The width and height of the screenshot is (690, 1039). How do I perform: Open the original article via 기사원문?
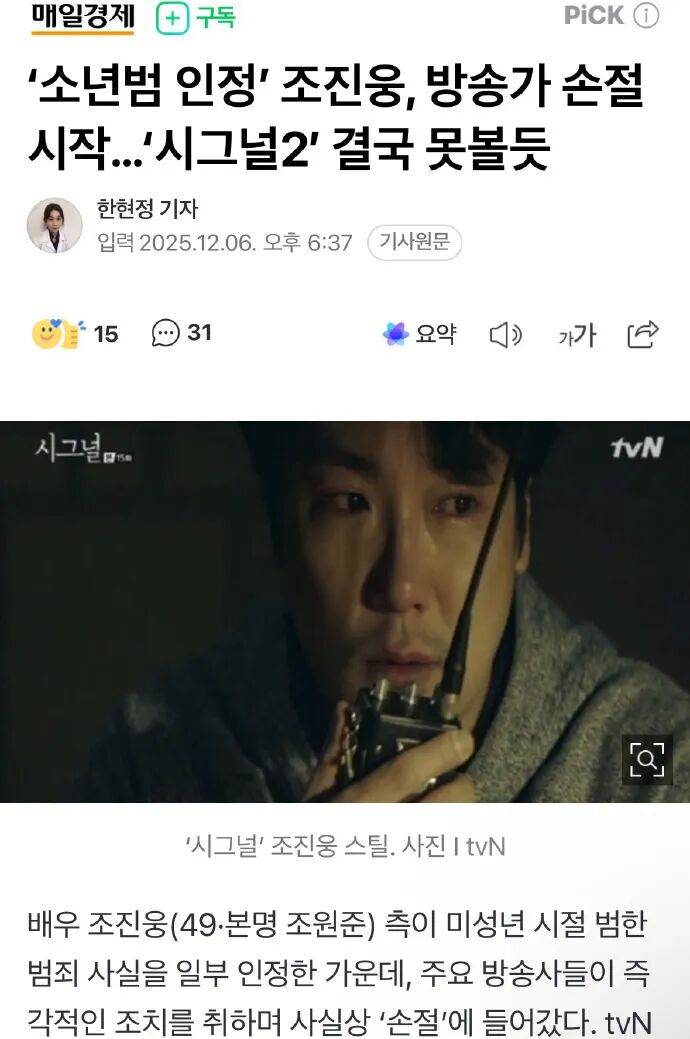[x=414, y=243]
